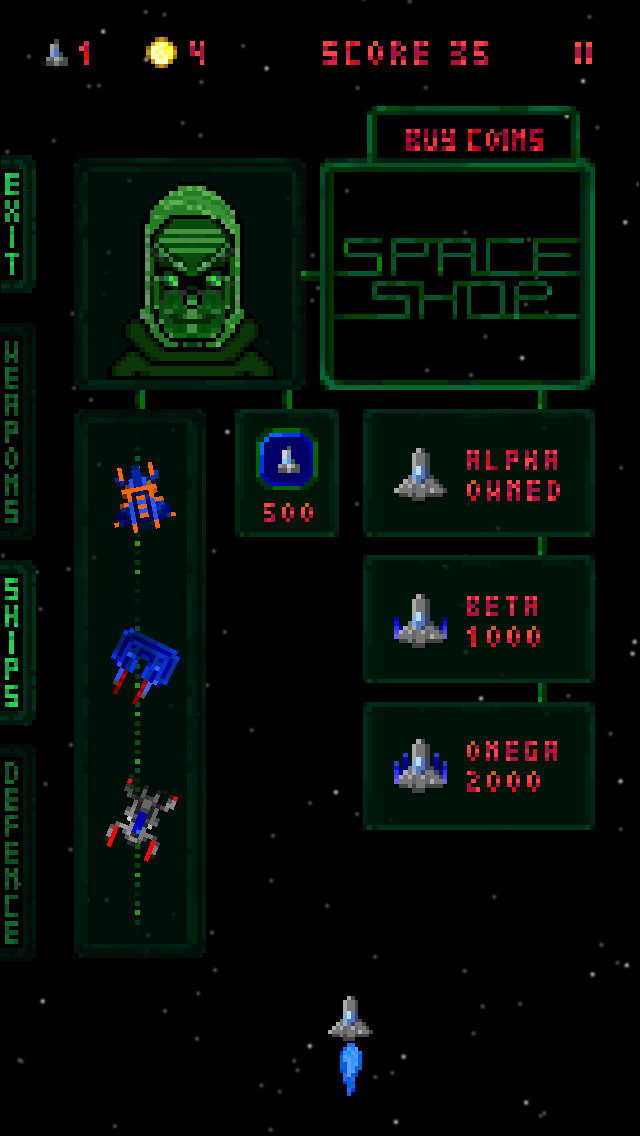Purchase the Omega ship for 2000
The height and width of the screenshot is (1136, 640).
click(479, 766)
